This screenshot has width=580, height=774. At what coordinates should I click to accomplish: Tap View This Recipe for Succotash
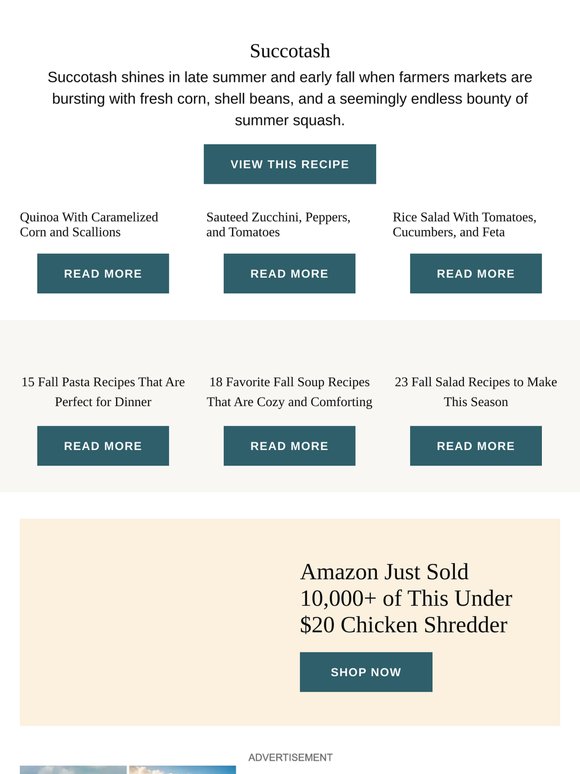pyautogui.click(x=290, y=164)
